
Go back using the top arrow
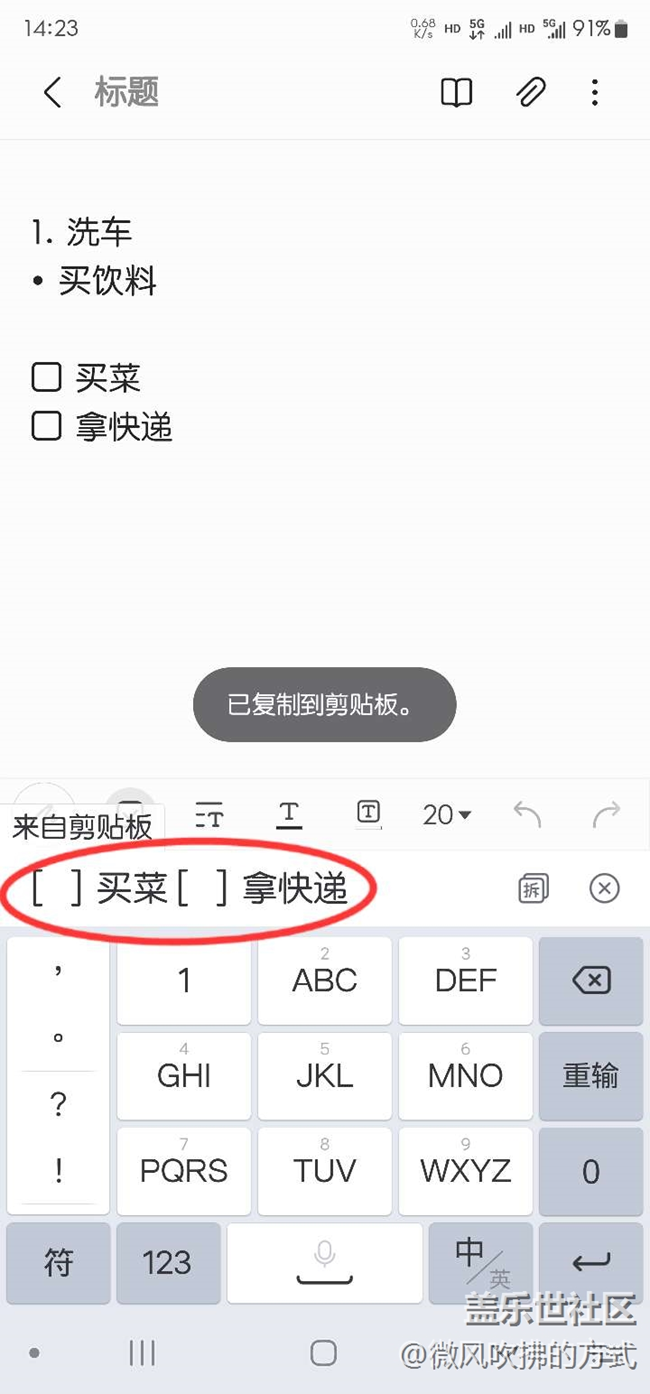[53, 93]
